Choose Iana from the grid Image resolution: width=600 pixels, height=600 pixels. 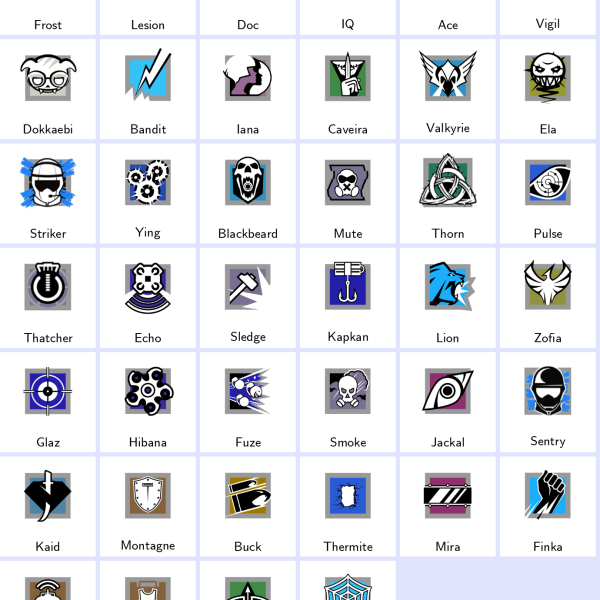point(248,88)
